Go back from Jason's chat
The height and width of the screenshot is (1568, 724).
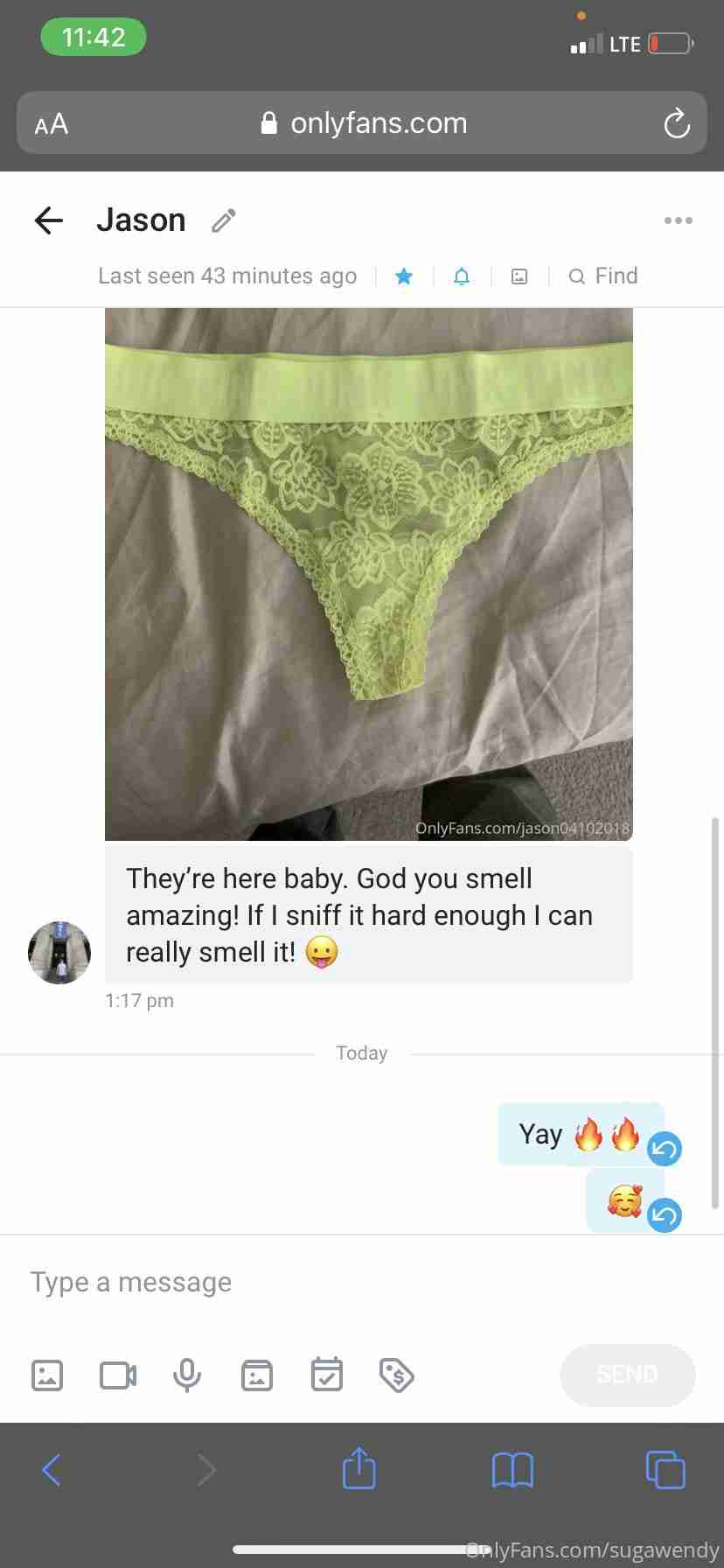tap(49, 220)
